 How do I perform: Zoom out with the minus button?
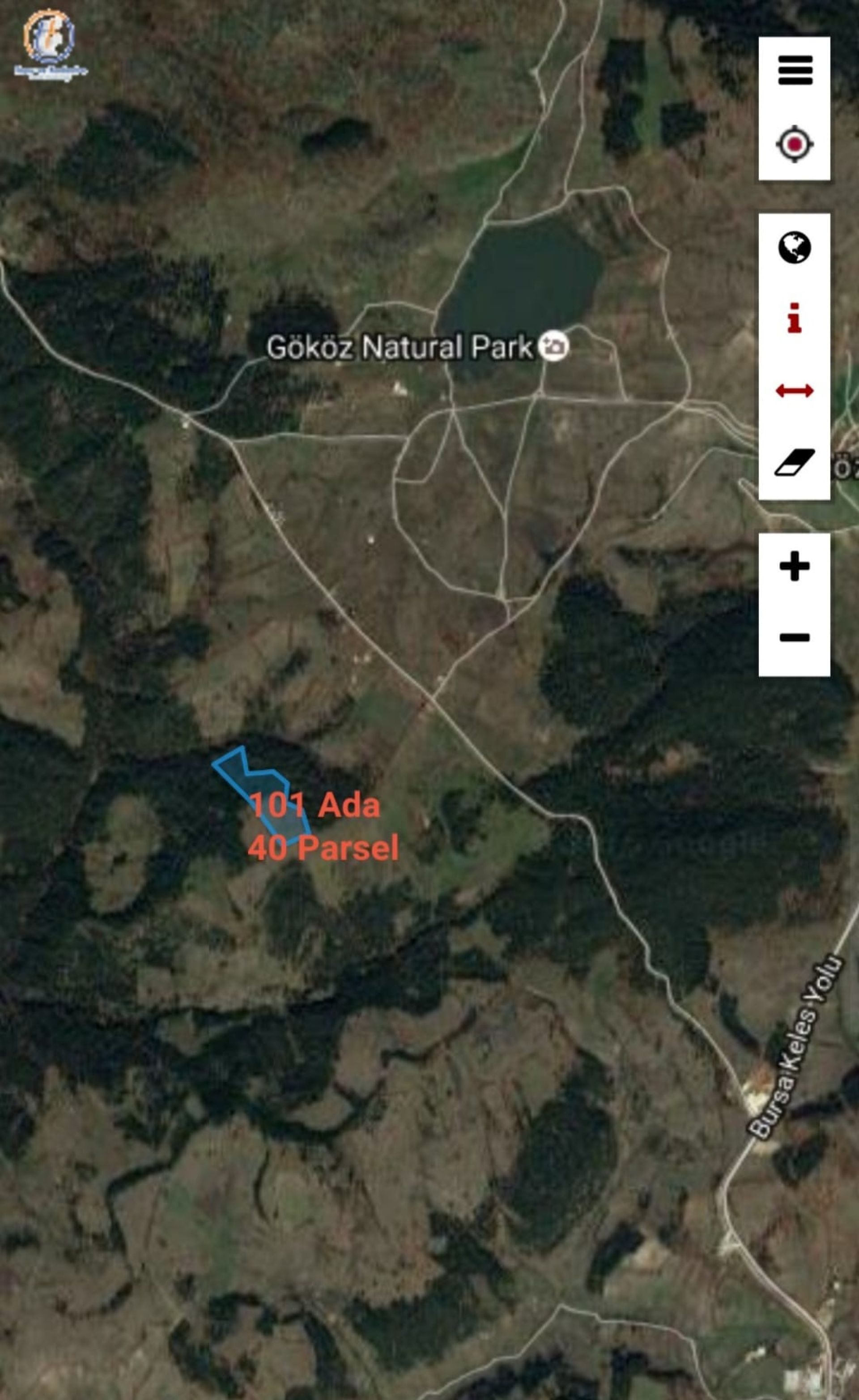coord(794,637)
